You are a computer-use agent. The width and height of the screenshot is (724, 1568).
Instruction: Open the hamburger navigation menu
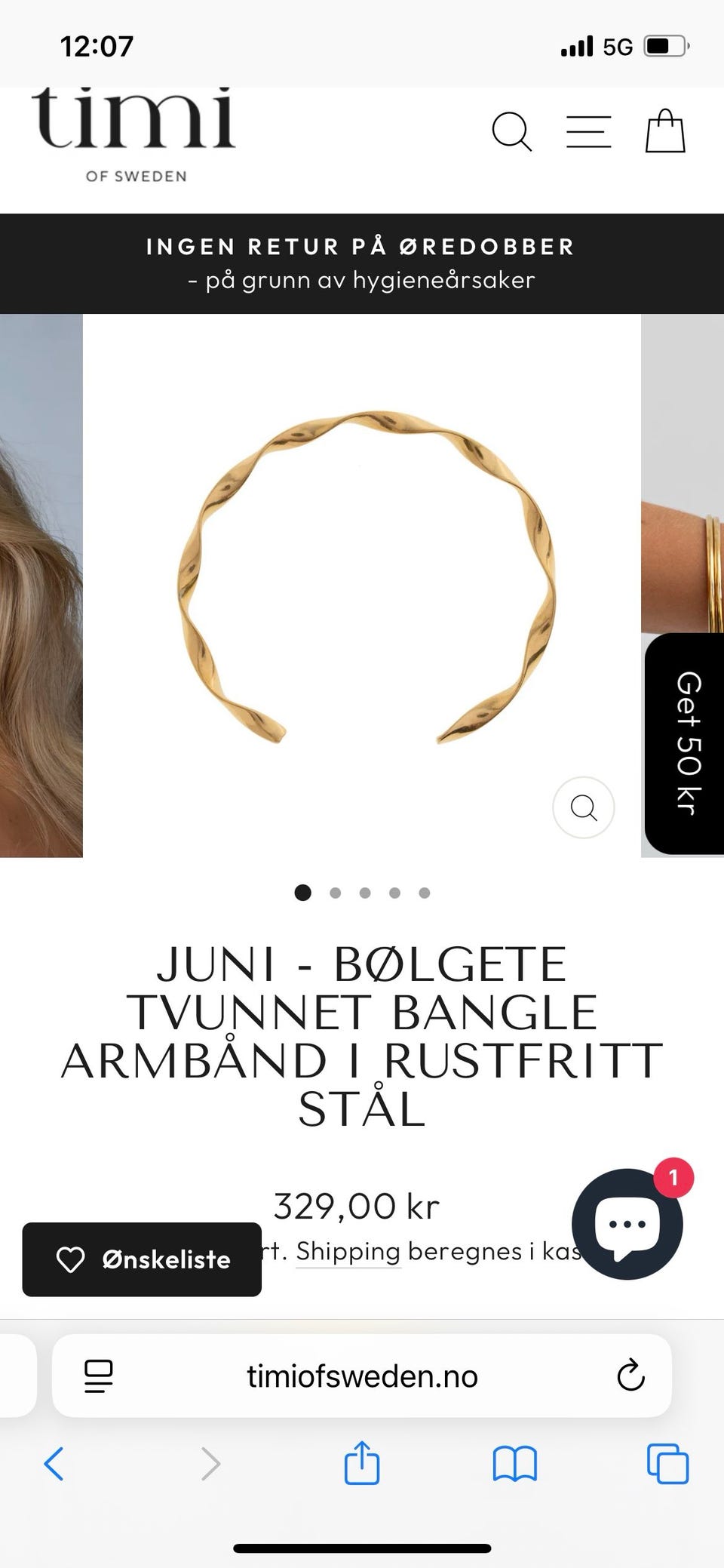(589, 131)
